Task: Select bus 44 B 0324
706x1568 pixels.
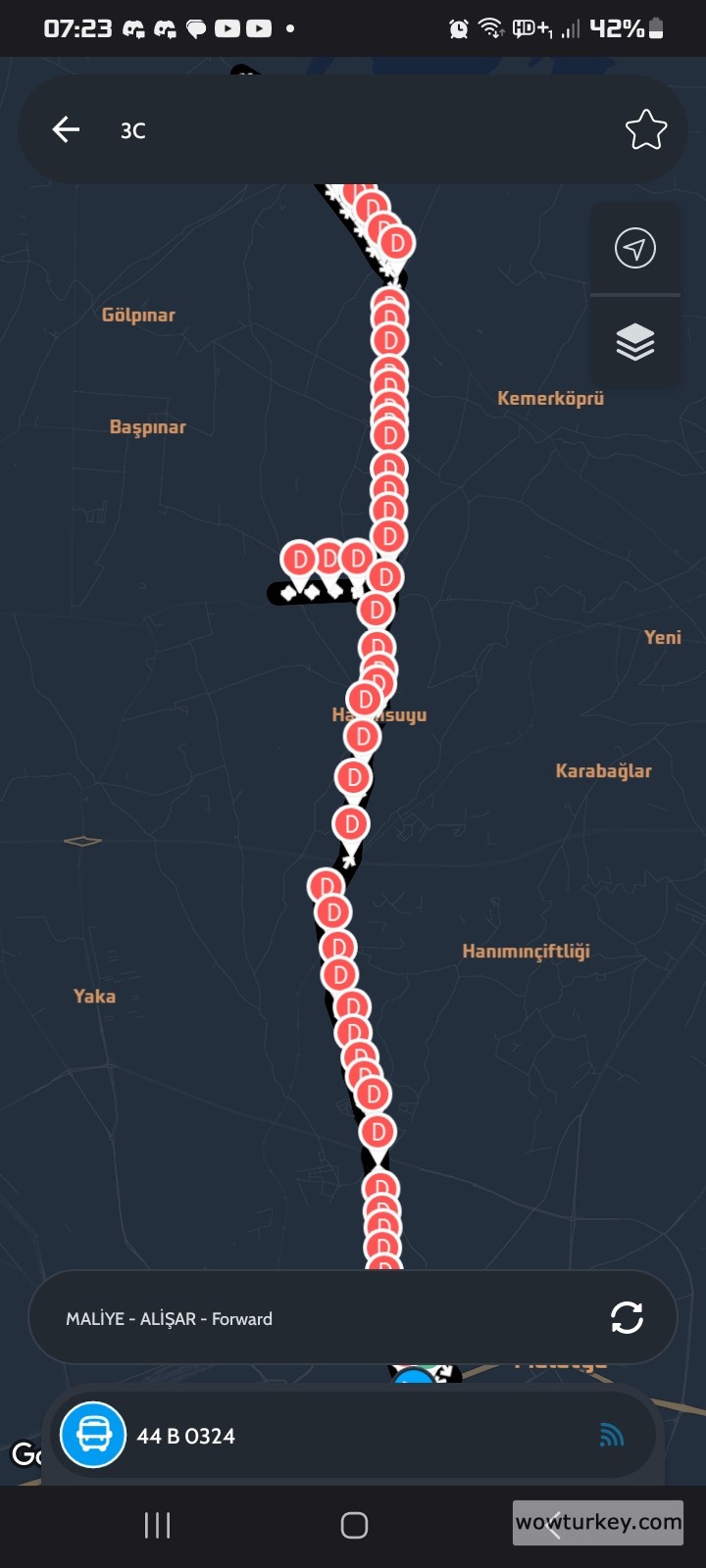Action: [186, 1436]
